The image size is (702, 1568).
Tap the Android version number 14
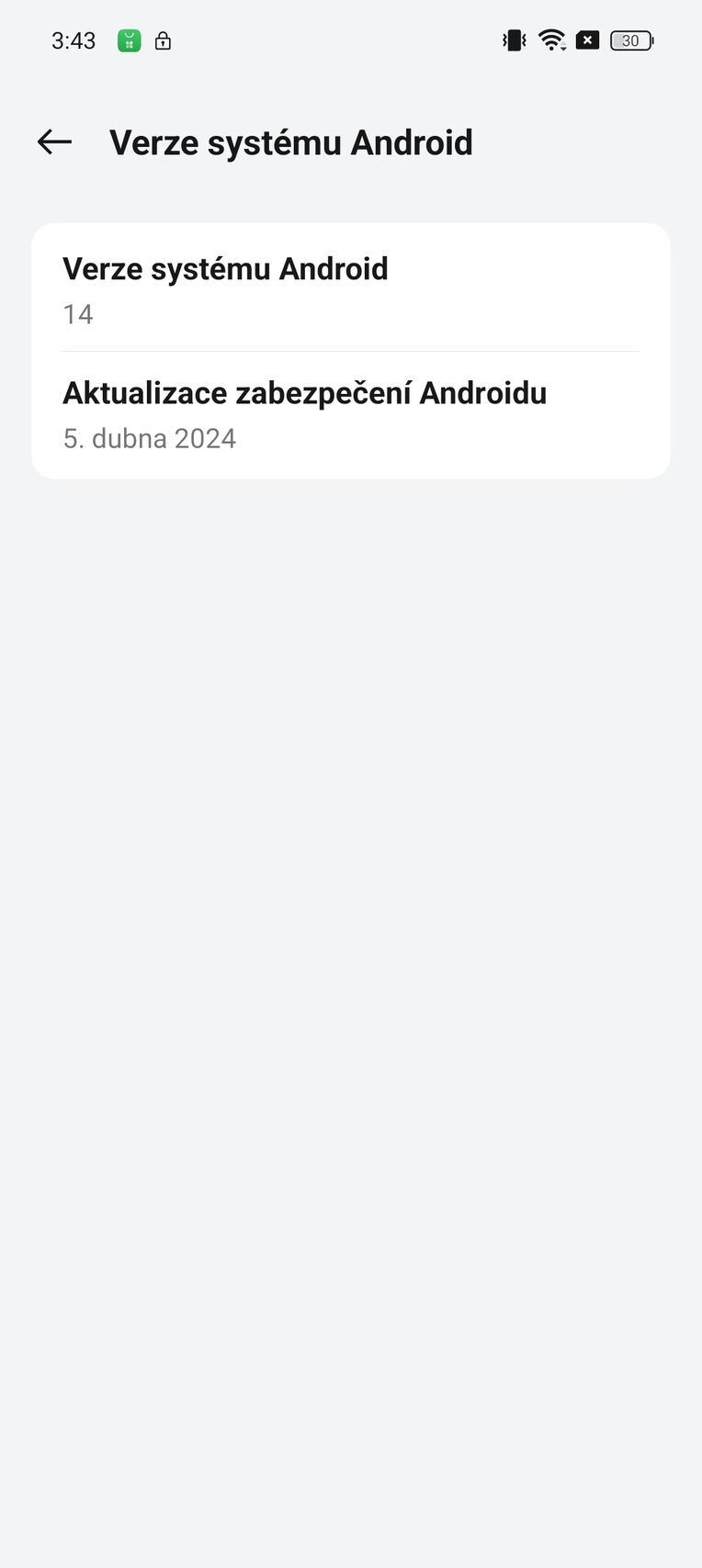click(x=77, y=314)
